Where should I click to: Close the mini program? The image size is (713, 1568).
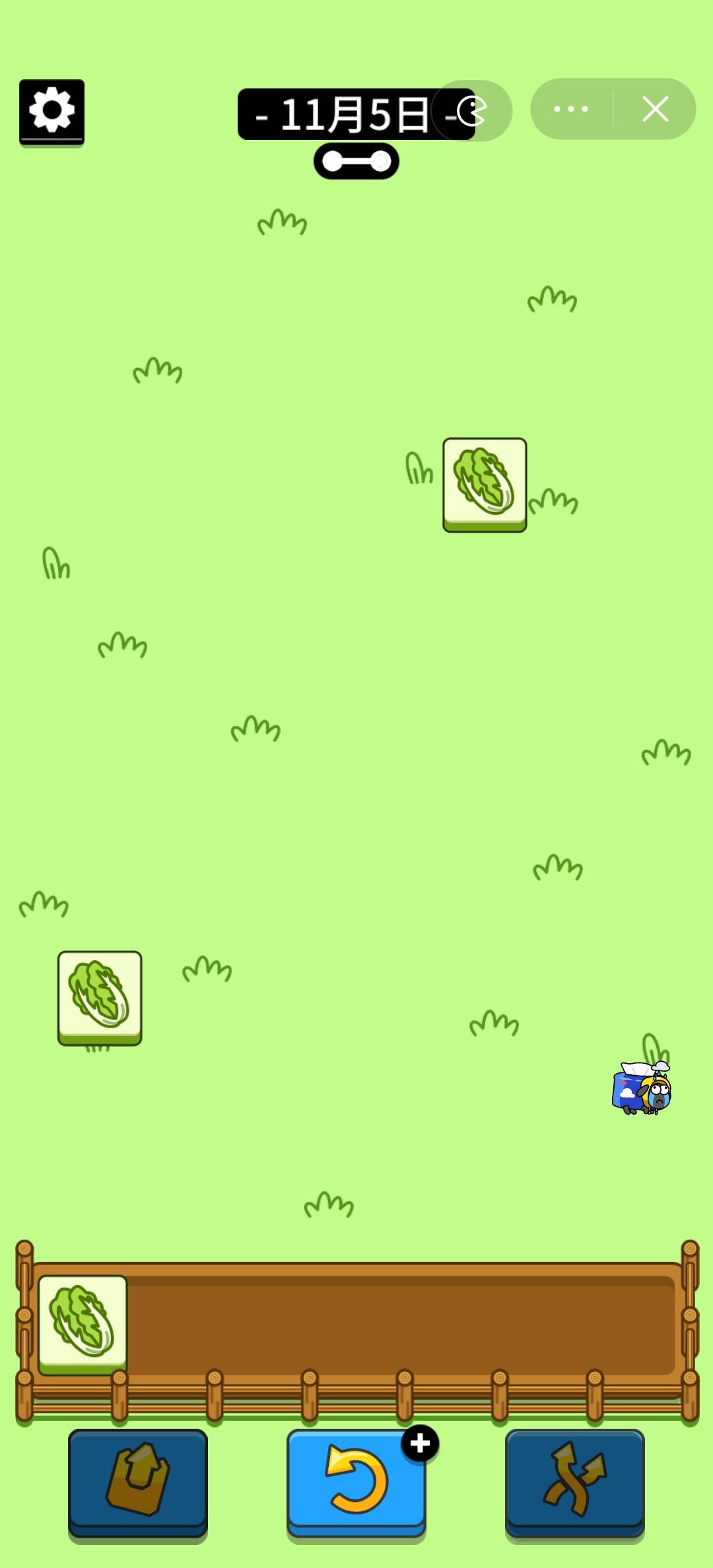(x=655, y=109)
